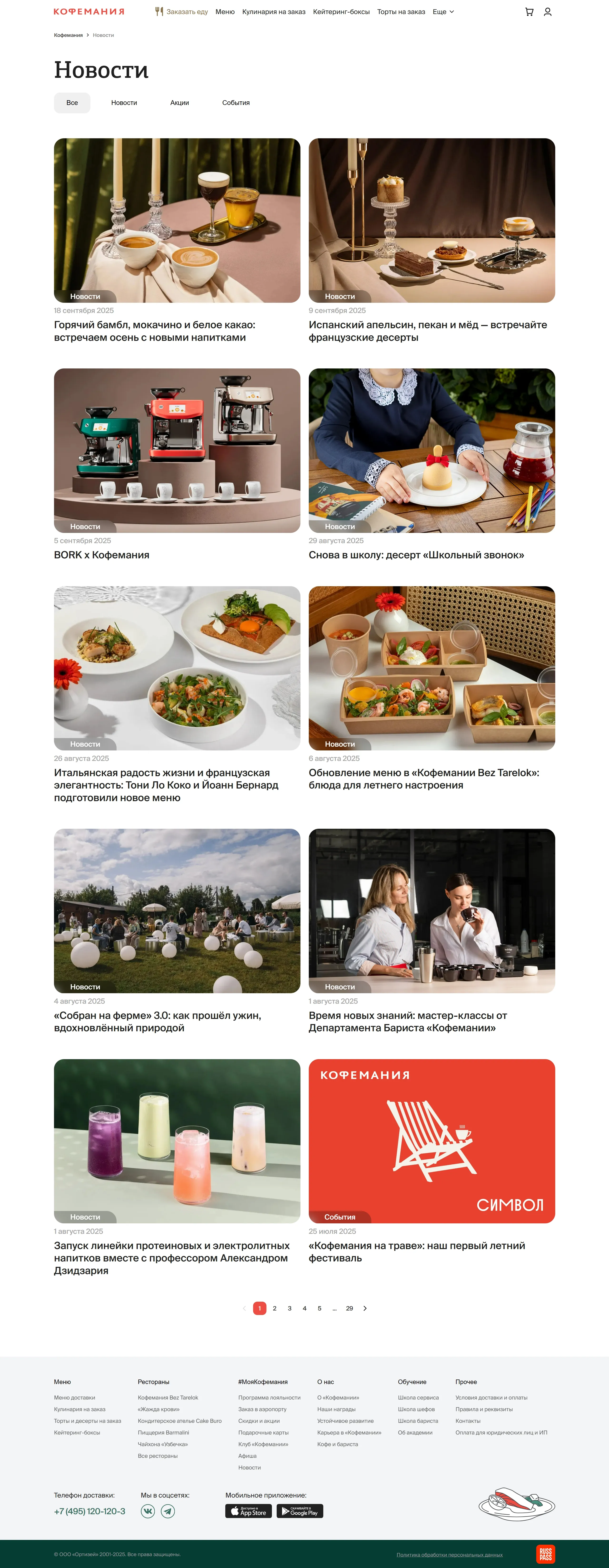View the «Школьный звонок» dessert article
Viewport: 609px width, 1568px height.
(x=416, y=555)
